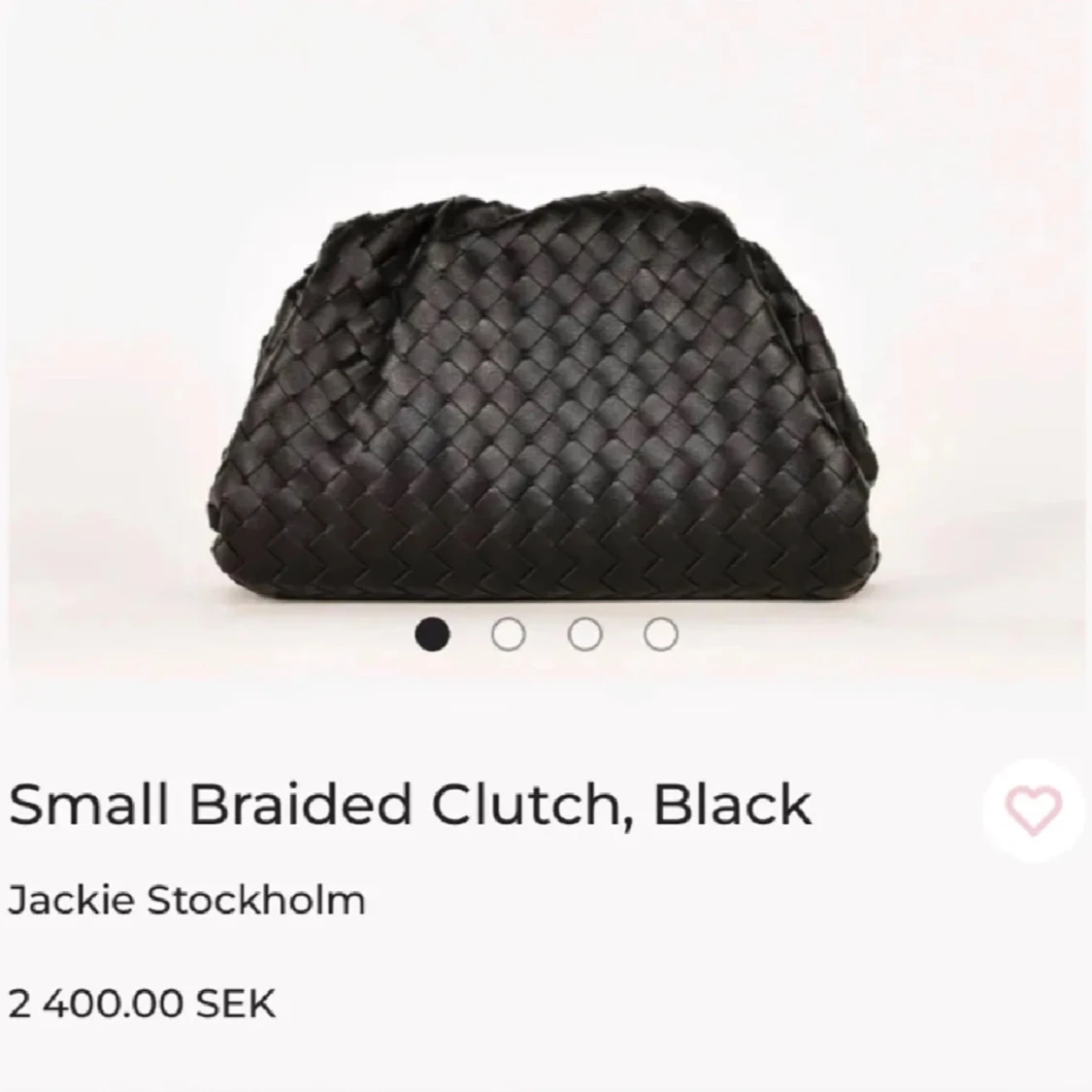Viewport: 1092px width, 1092px height.
Task: Add the Small Braided Clutch to favorites
Action: (x=1032, y=810)
